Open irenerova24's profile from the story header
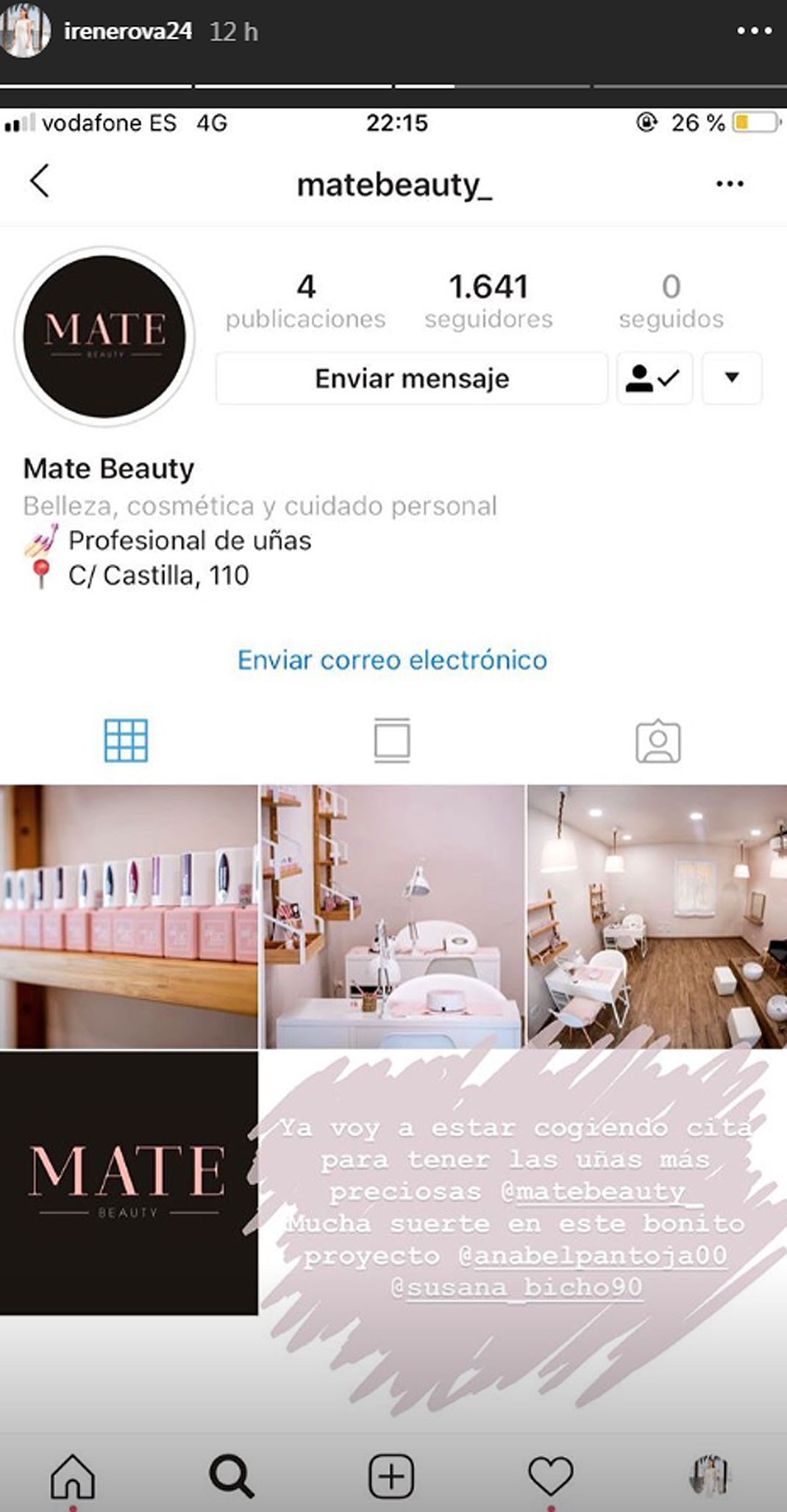Viewport: 787px width, 1512px height. coord(127,31)
